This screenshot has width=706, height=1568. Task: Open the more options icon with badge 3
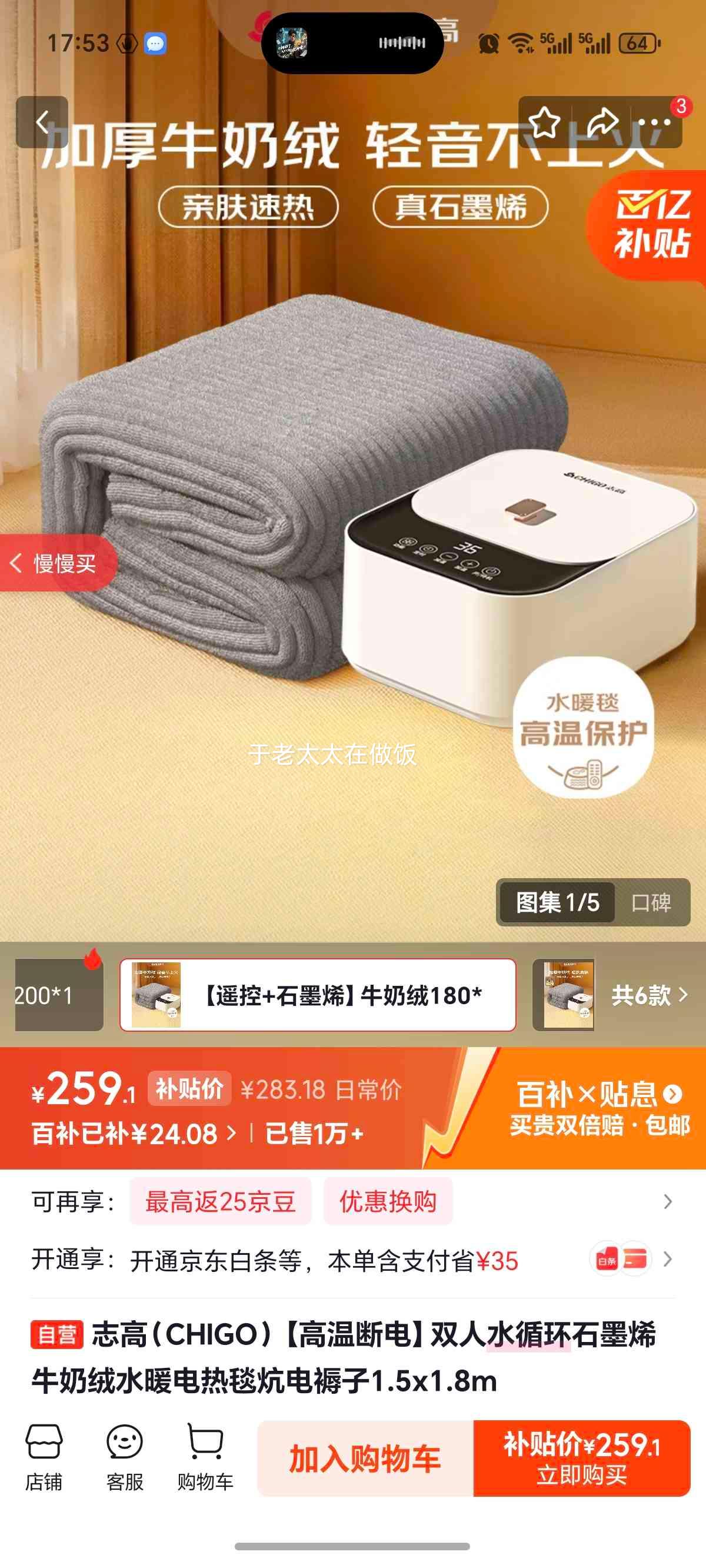pyautogui.click(x=655, y=125)
